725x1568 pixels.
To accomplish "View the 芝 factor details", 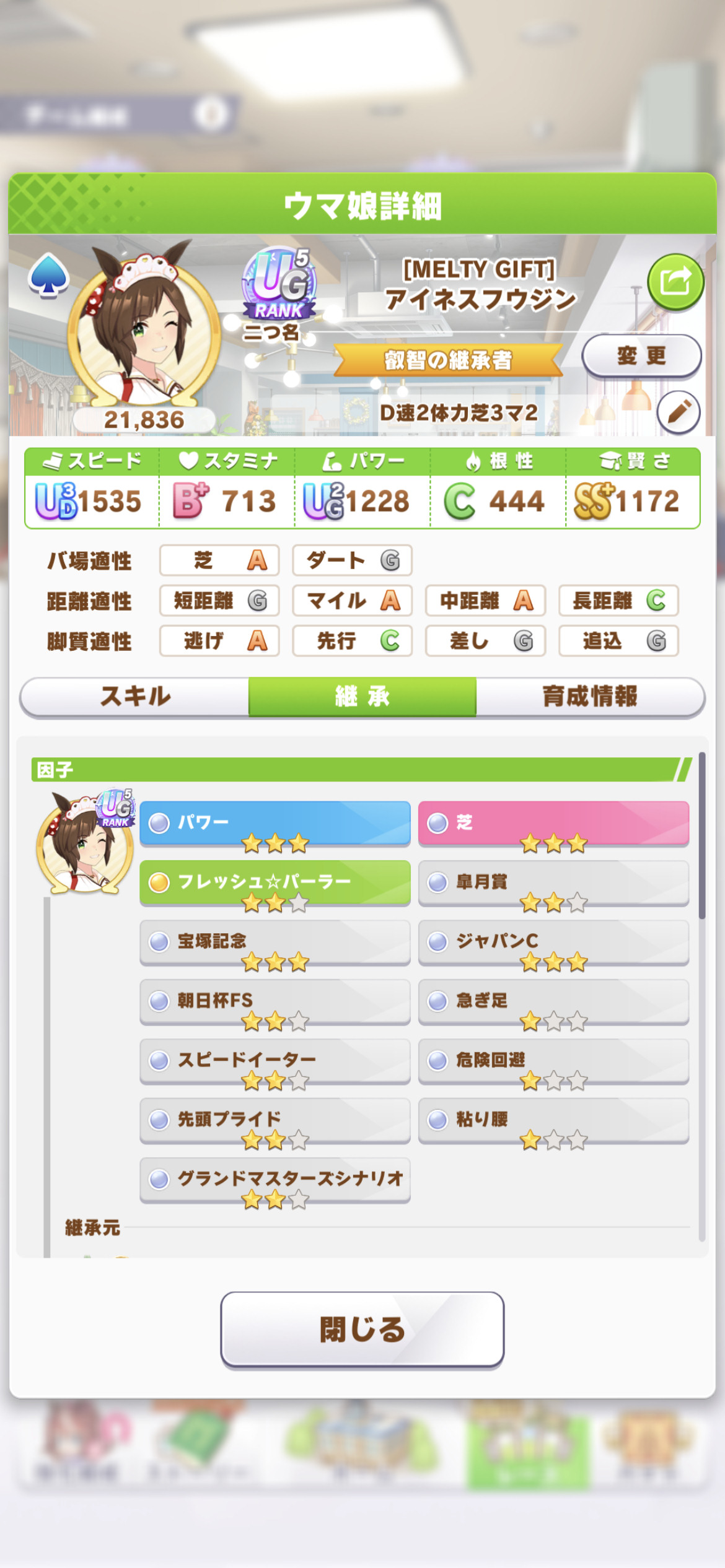I will pos(553,824).
